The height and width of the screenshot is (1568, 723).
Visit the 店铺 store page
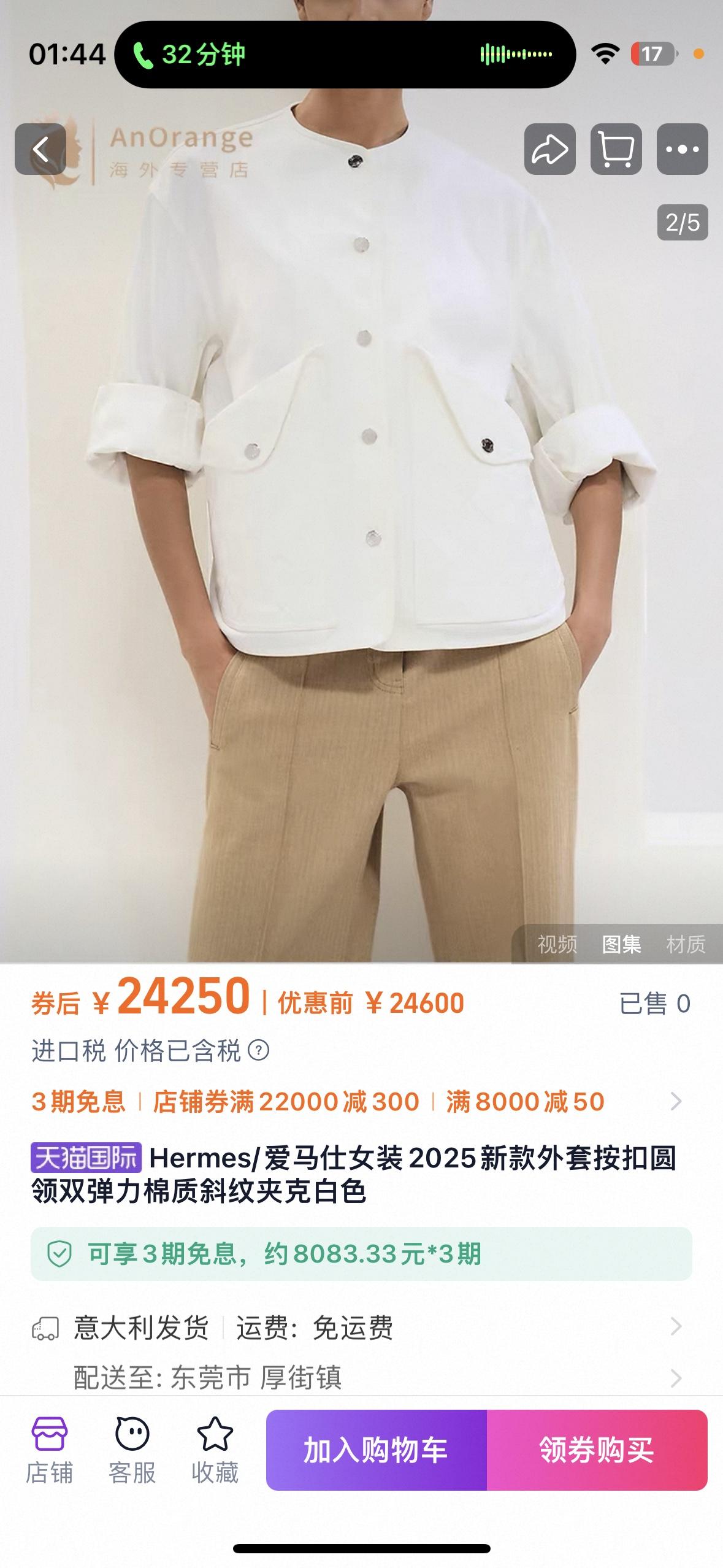49,1450
